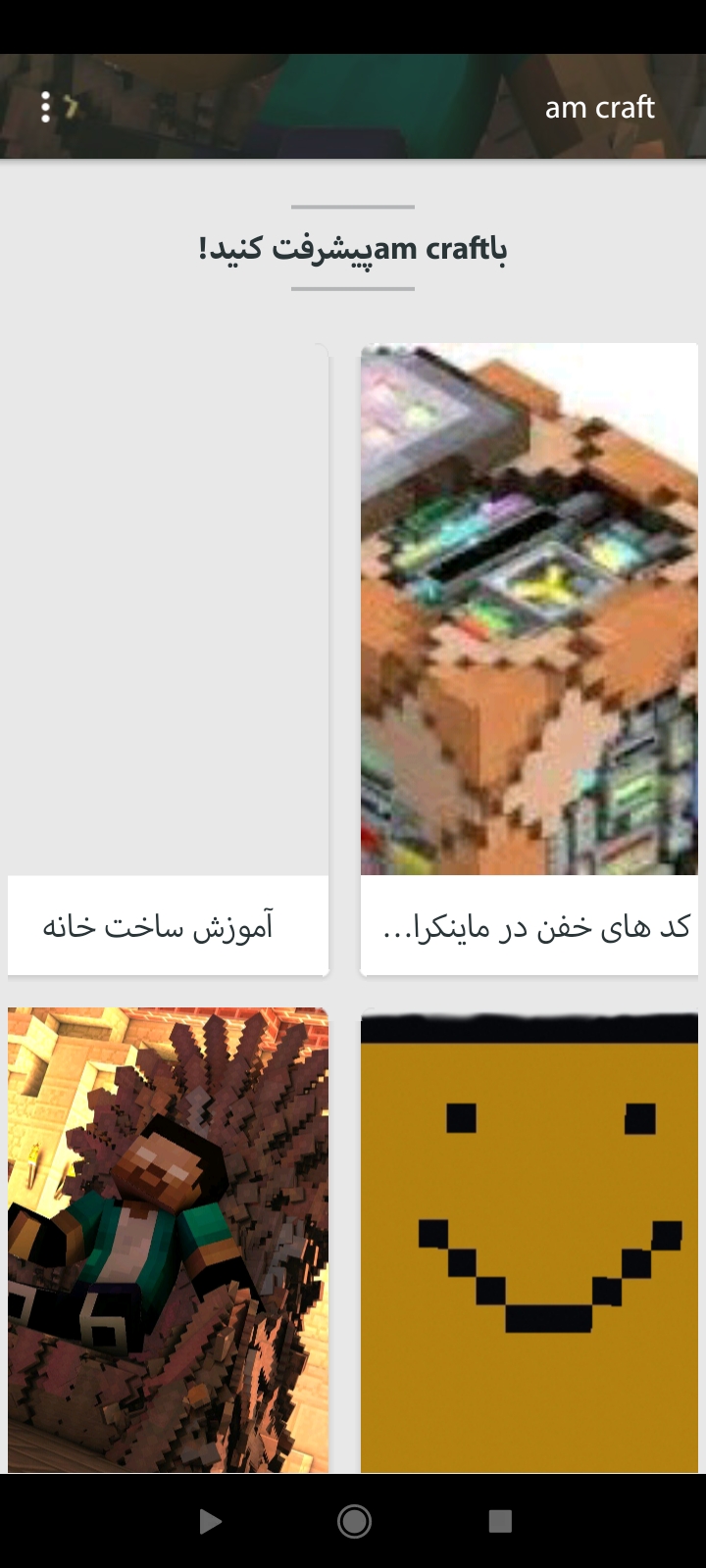Open the card with Steve on throne
This screenshot has height=1568, width=706.
[168, 1240]
